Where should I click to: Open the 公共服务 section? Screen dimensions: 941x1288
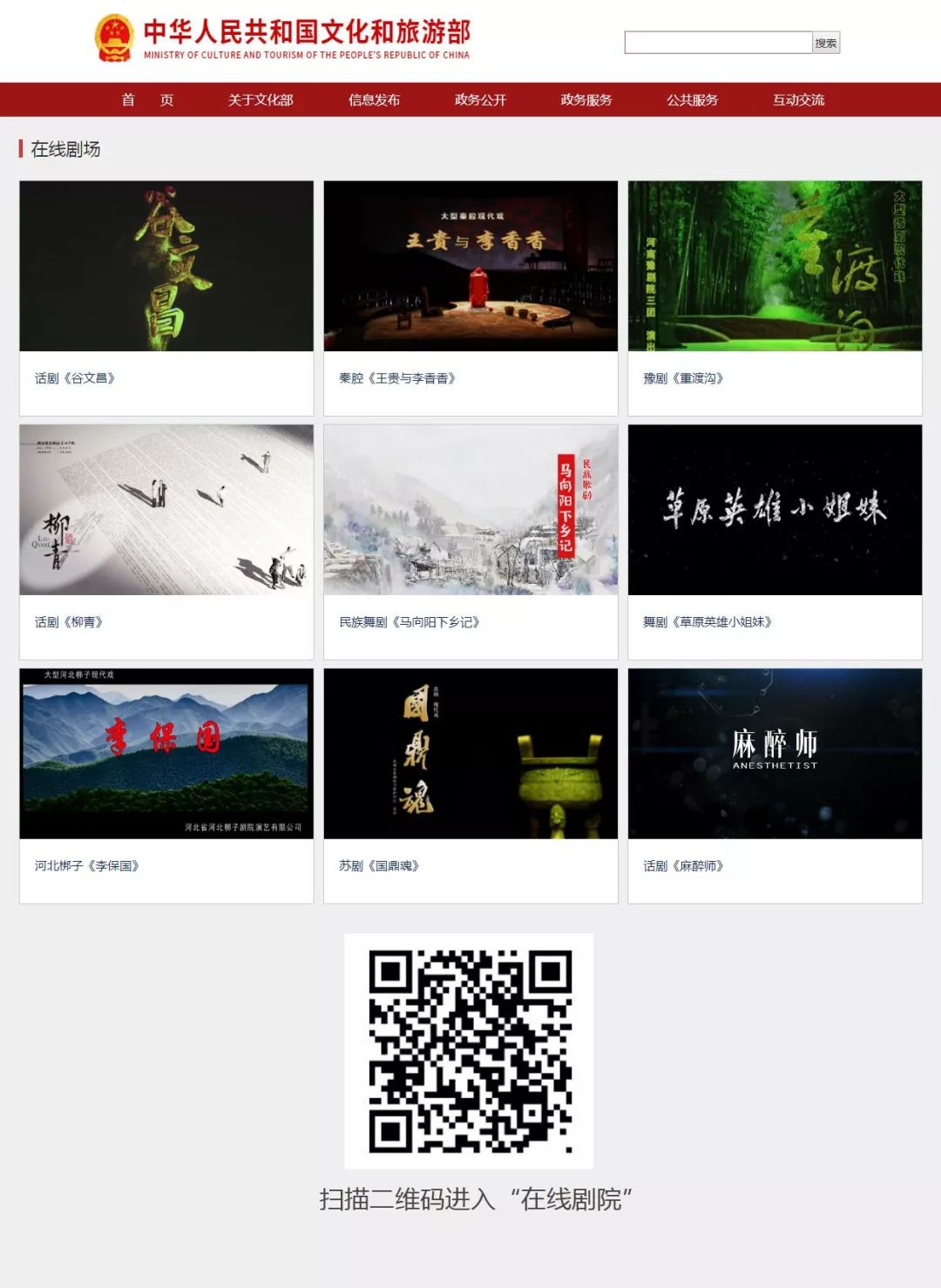pos(693,100)
